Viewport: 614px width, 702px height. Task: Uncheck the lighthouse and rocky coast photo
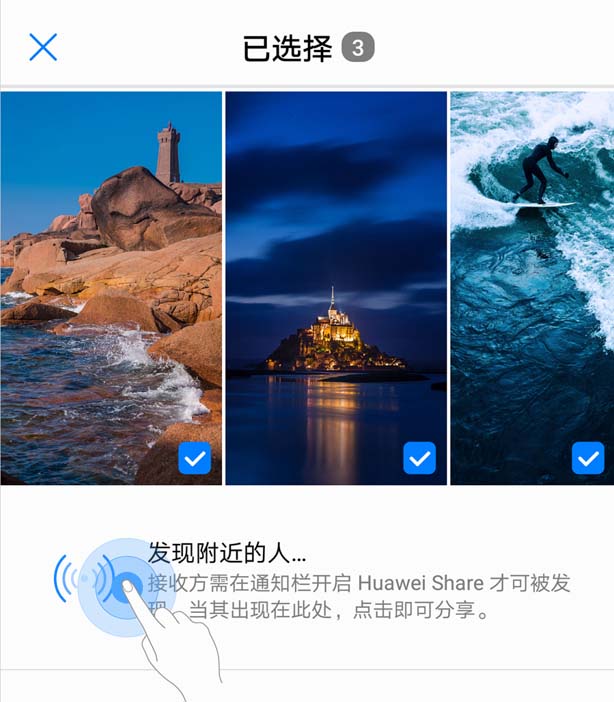coord(195,459)
